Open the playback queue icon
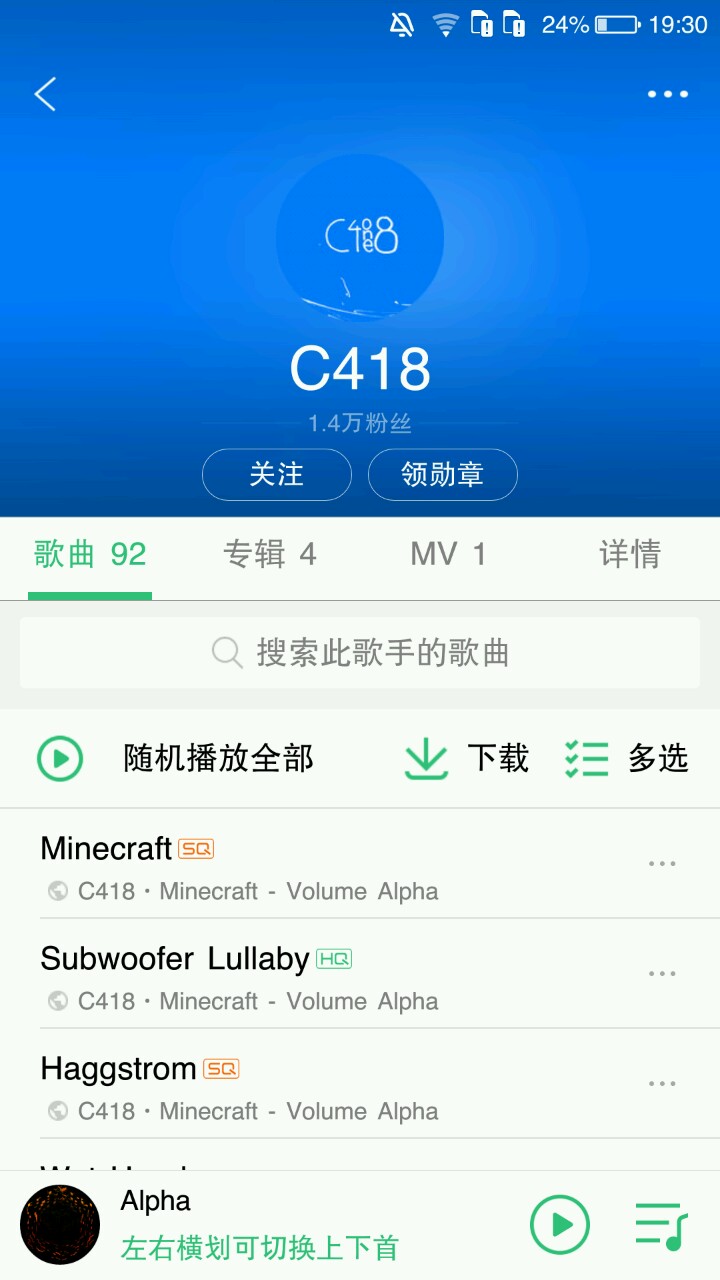This screenshot has height=1280, width=720. 661,1224
